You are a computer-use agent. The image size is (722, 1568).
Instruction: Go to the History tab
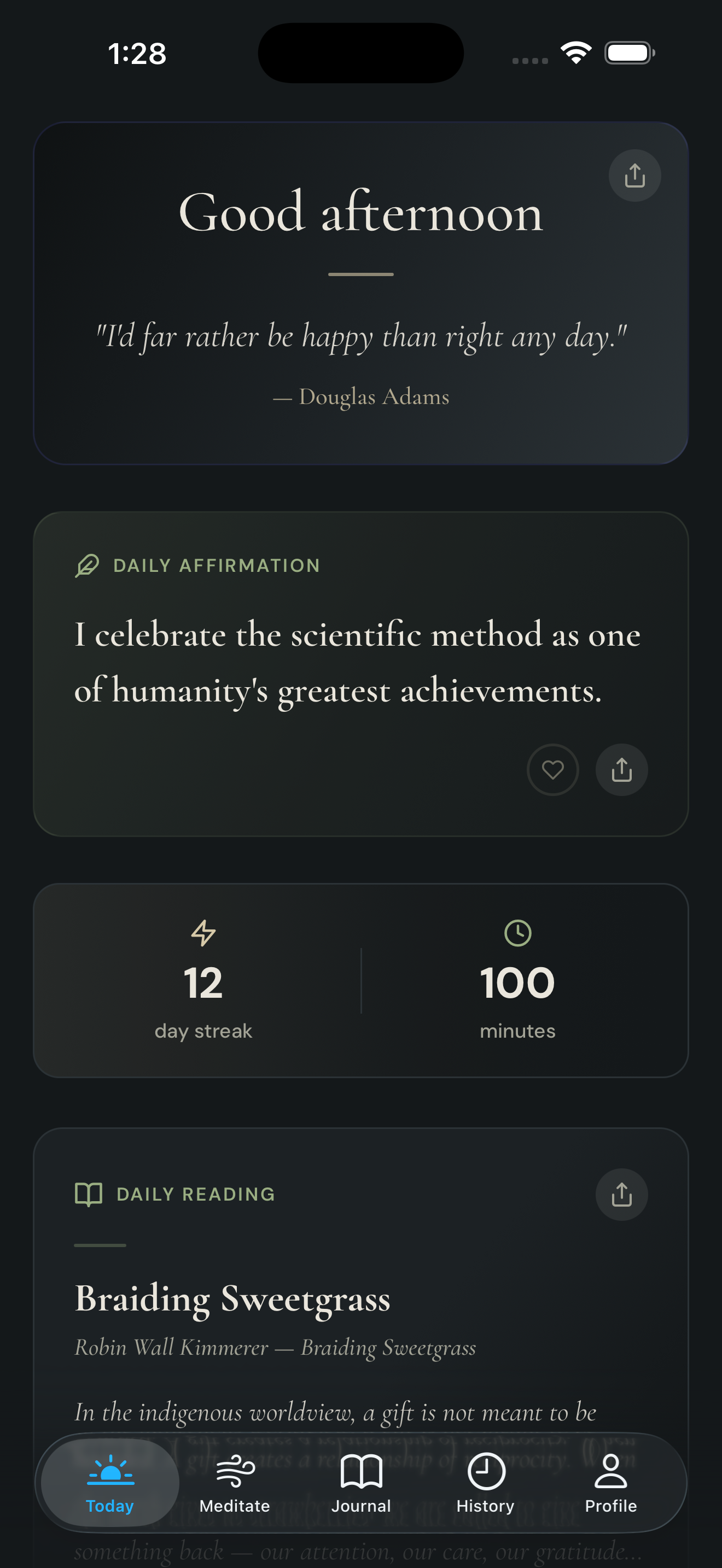[486, 1483]
